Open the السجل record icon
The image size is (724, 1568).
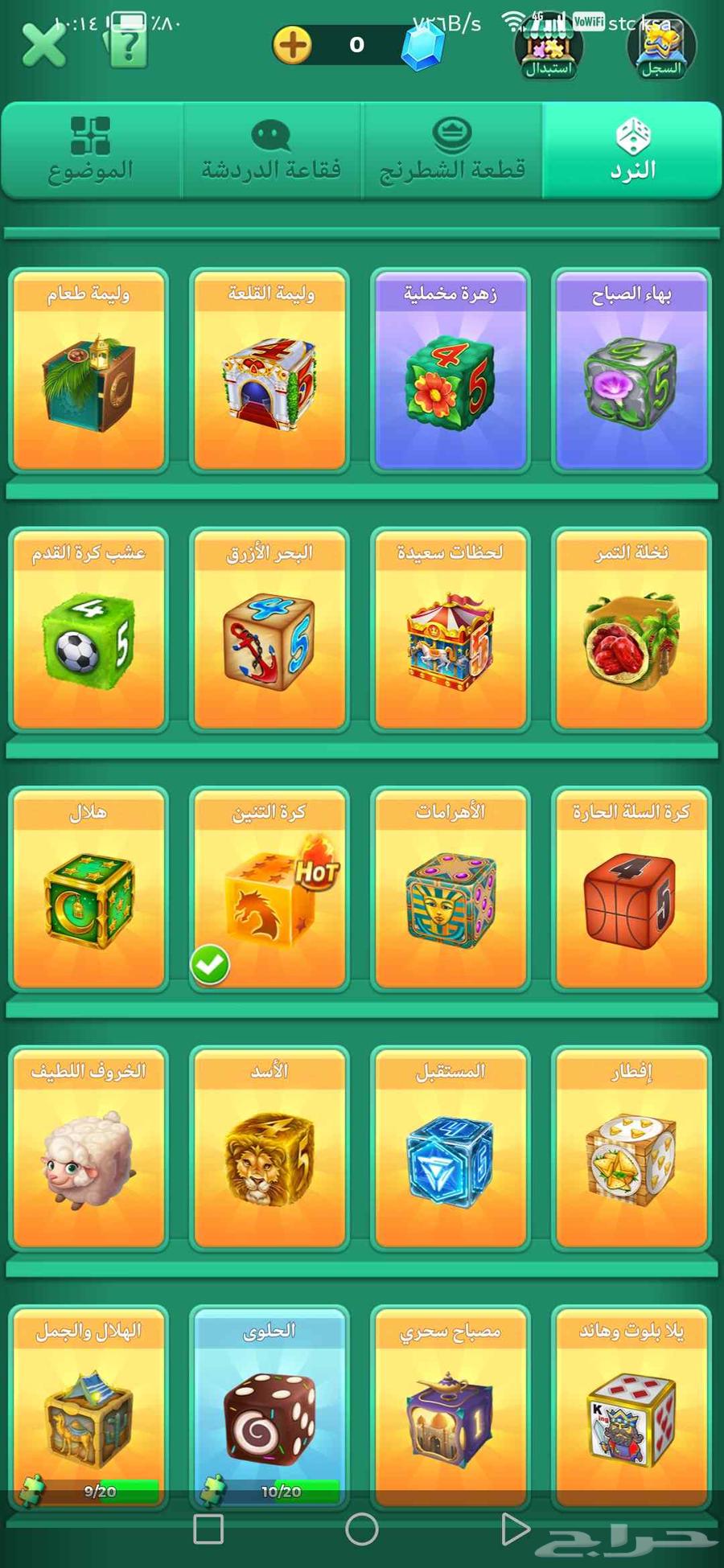(x=661, y=48)
